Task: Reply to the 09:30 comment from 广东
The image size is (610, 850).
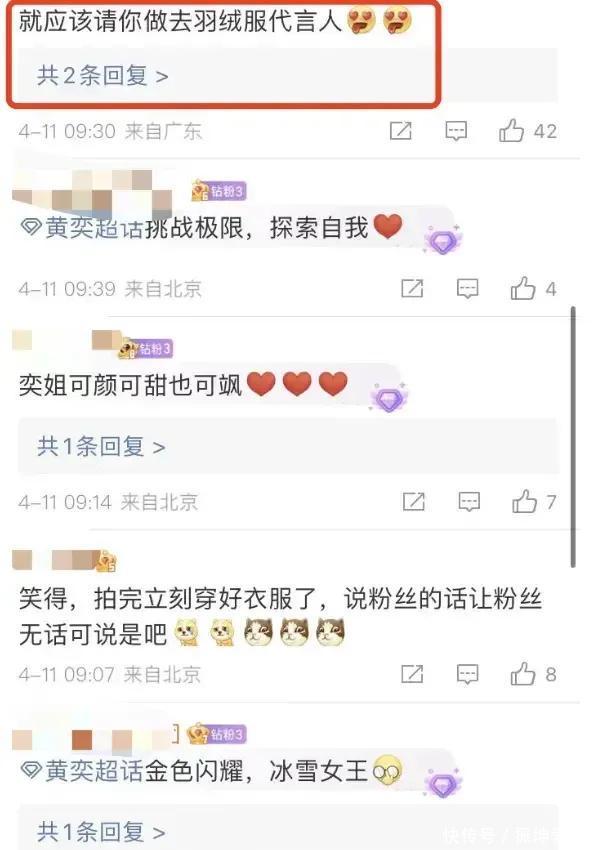Action: point(456,131)
